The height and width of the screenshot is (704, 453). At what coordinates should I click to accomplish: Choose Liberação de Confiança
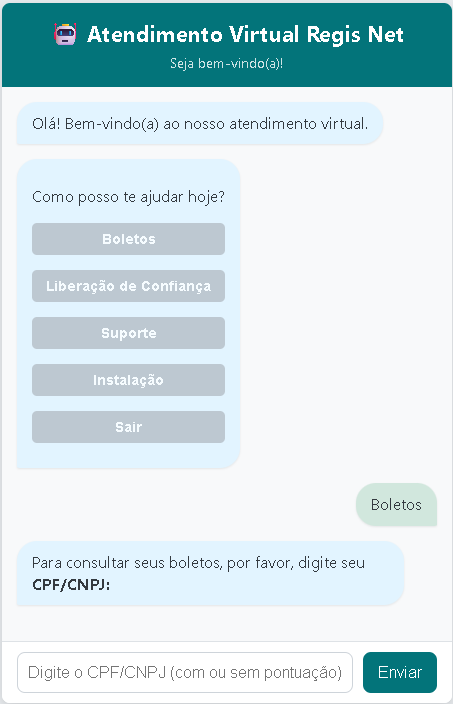128,286
